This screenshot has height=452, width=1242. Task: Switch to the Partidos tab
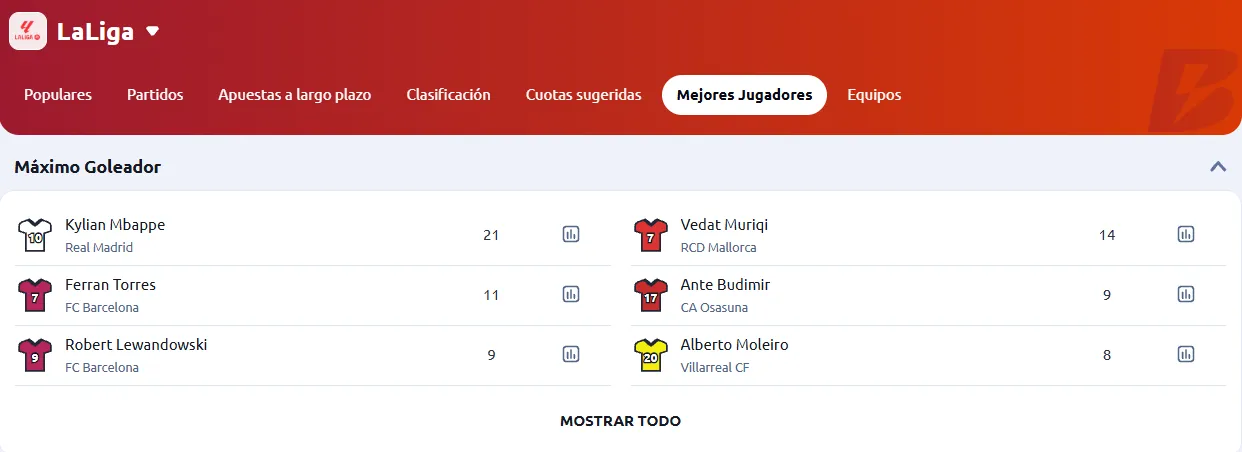coord(155,95)
